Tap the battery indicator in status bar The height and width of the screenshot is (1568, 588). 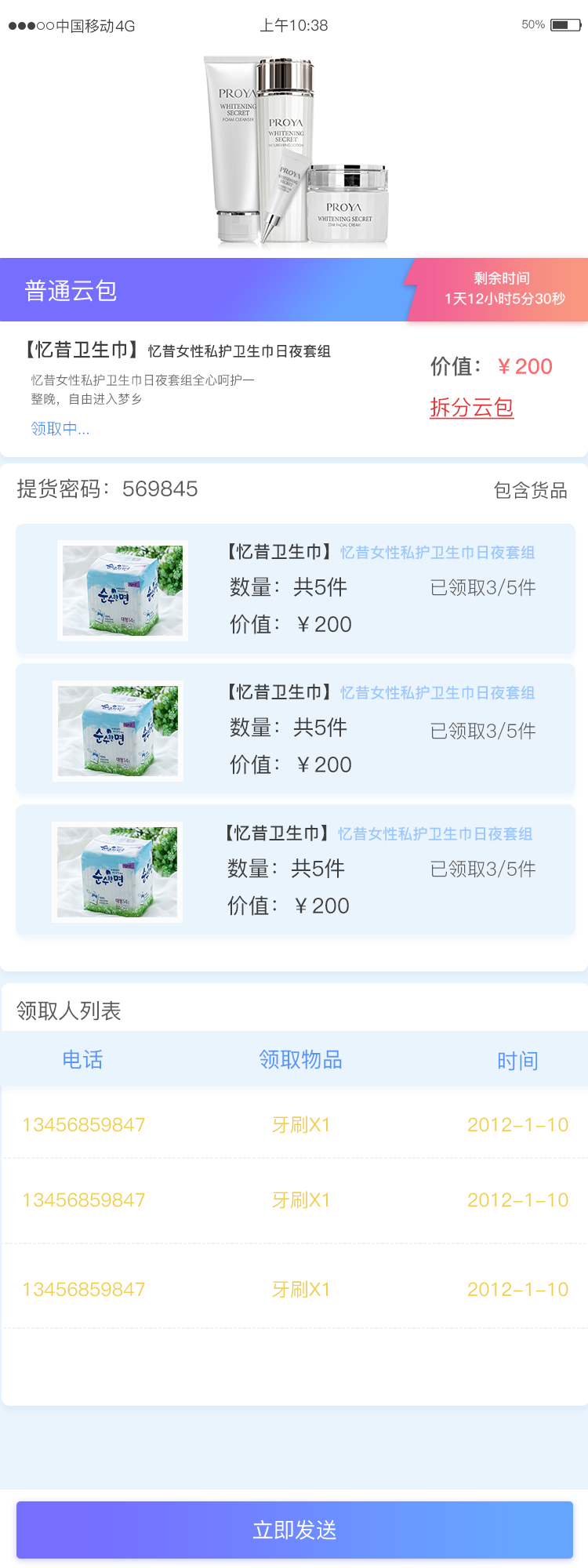pos(566,24)
